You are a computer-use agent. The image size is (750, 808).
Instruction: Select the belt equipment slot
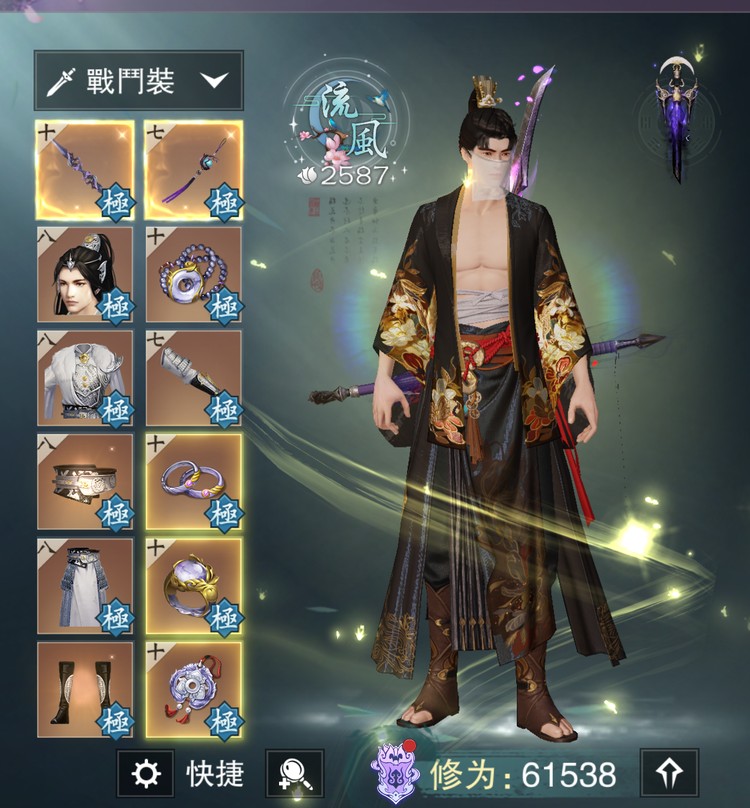tap(85, 482)
